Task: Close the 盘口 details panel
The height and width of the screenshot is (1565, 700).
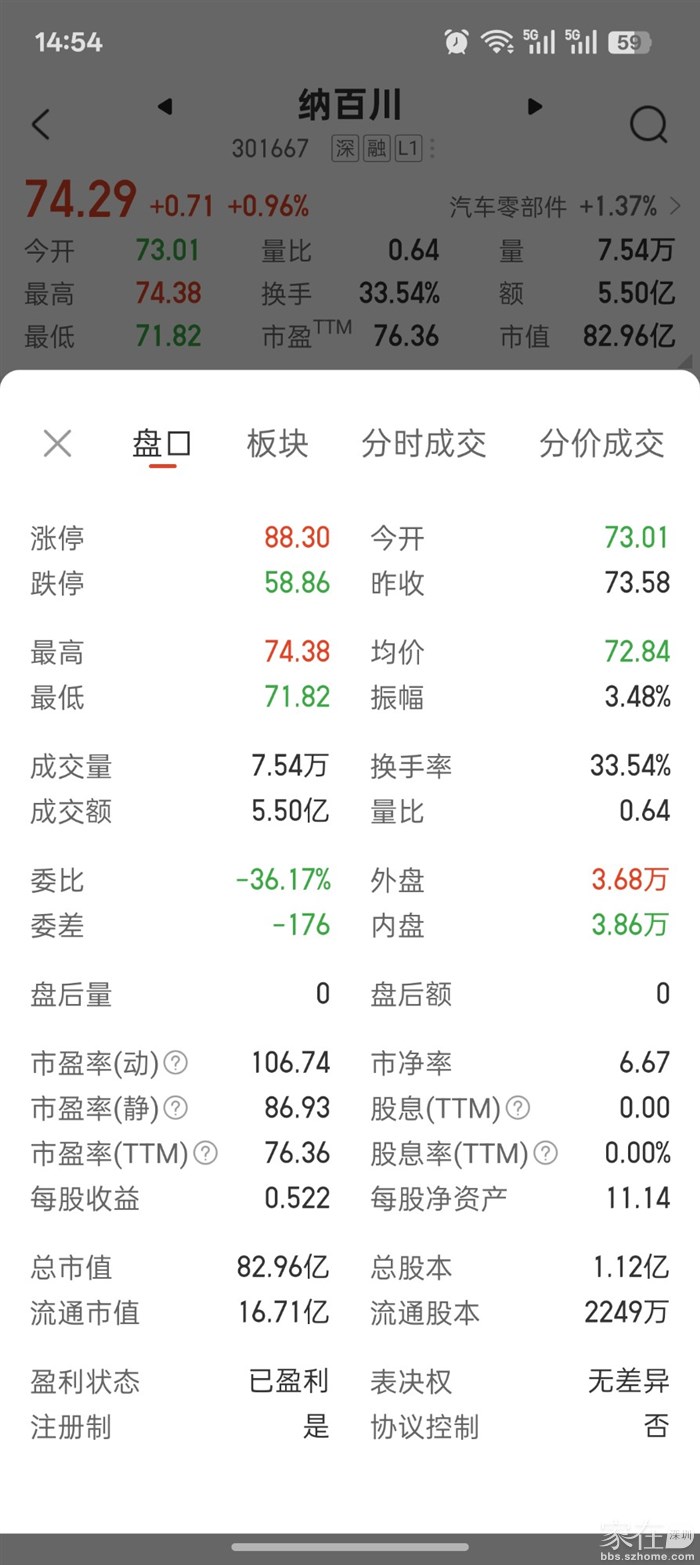Action: coord(58,443)
